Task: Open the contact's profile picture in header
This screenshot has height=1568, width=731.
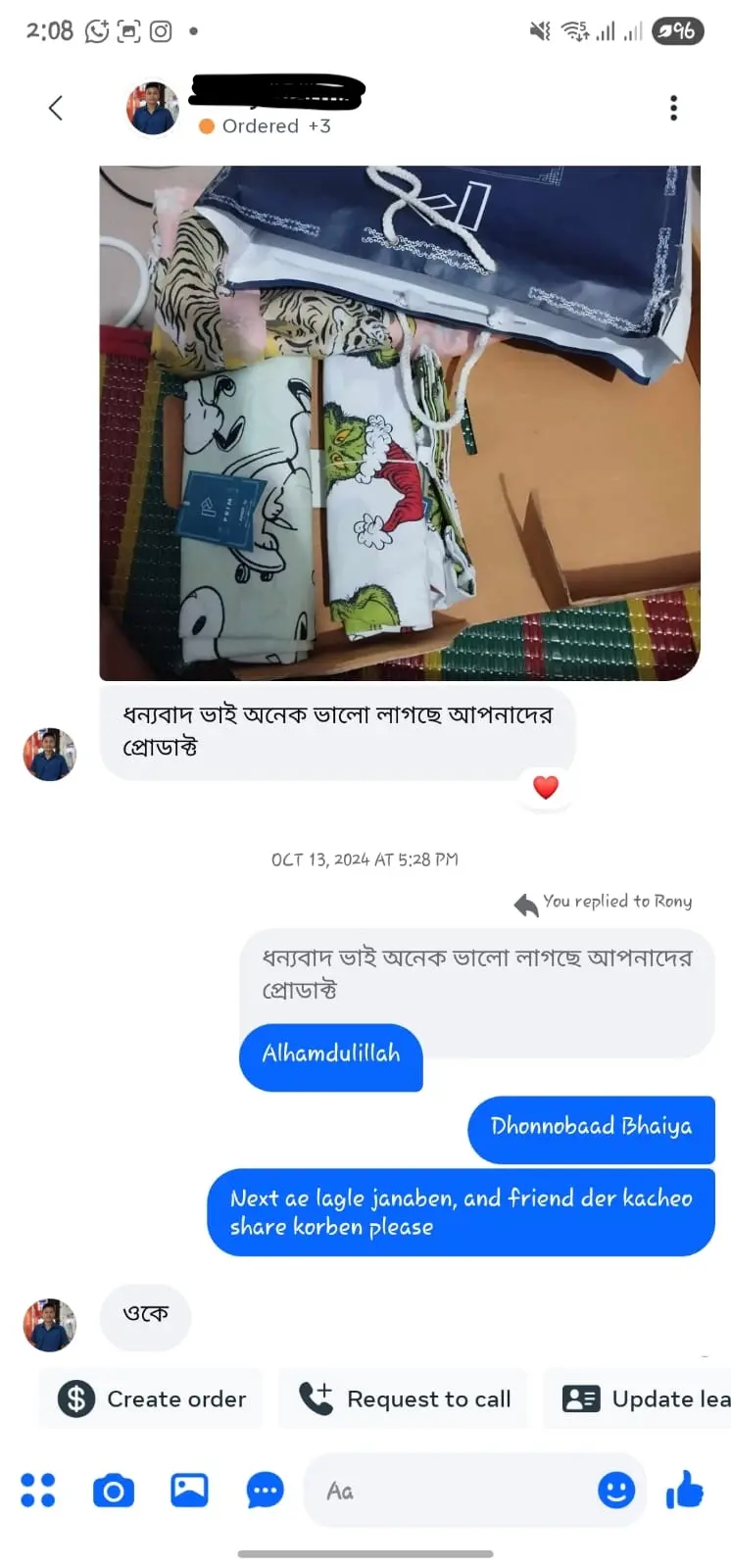Action: pos(153,108)
